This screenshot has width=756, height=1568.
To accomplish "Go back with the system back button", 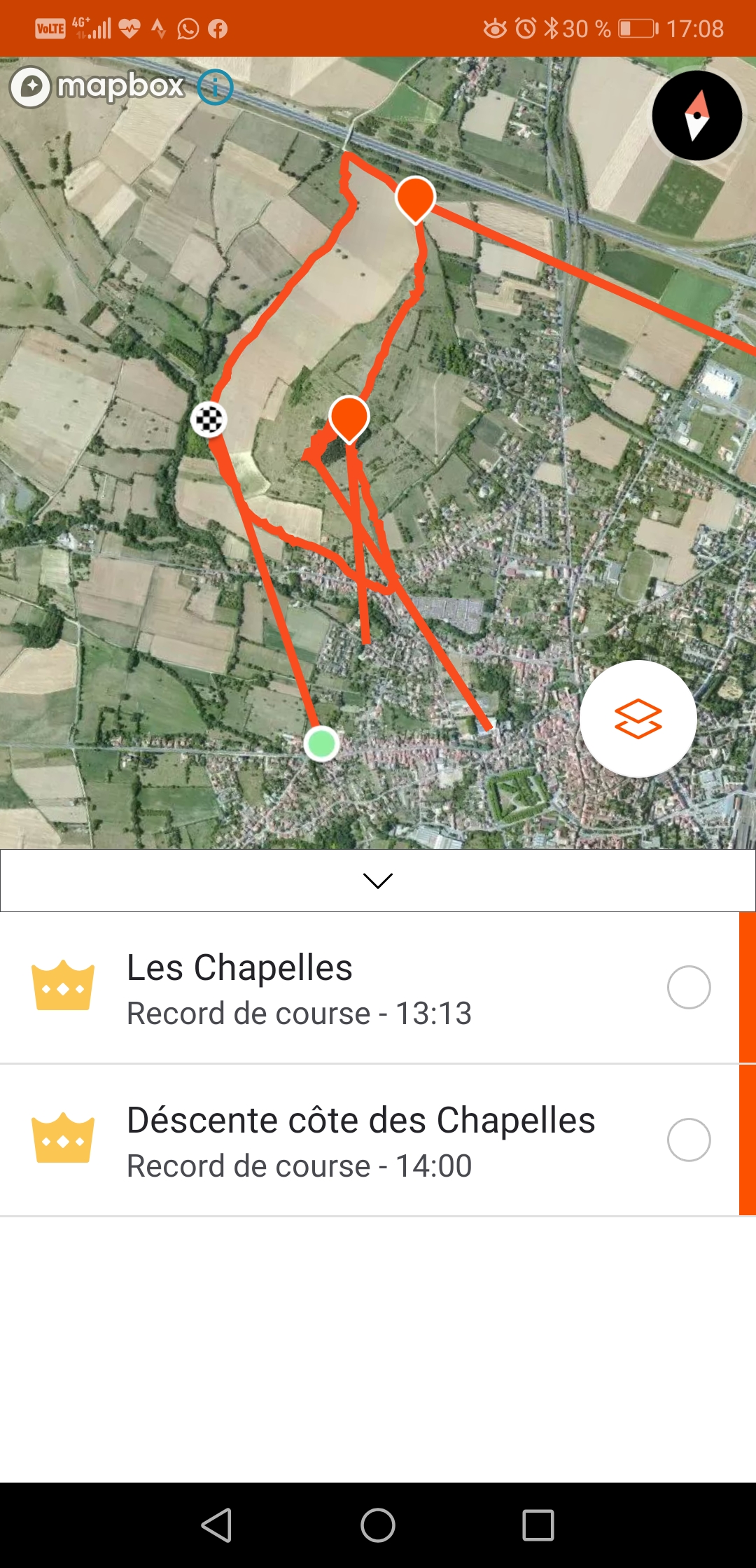I will (217, 1525).
